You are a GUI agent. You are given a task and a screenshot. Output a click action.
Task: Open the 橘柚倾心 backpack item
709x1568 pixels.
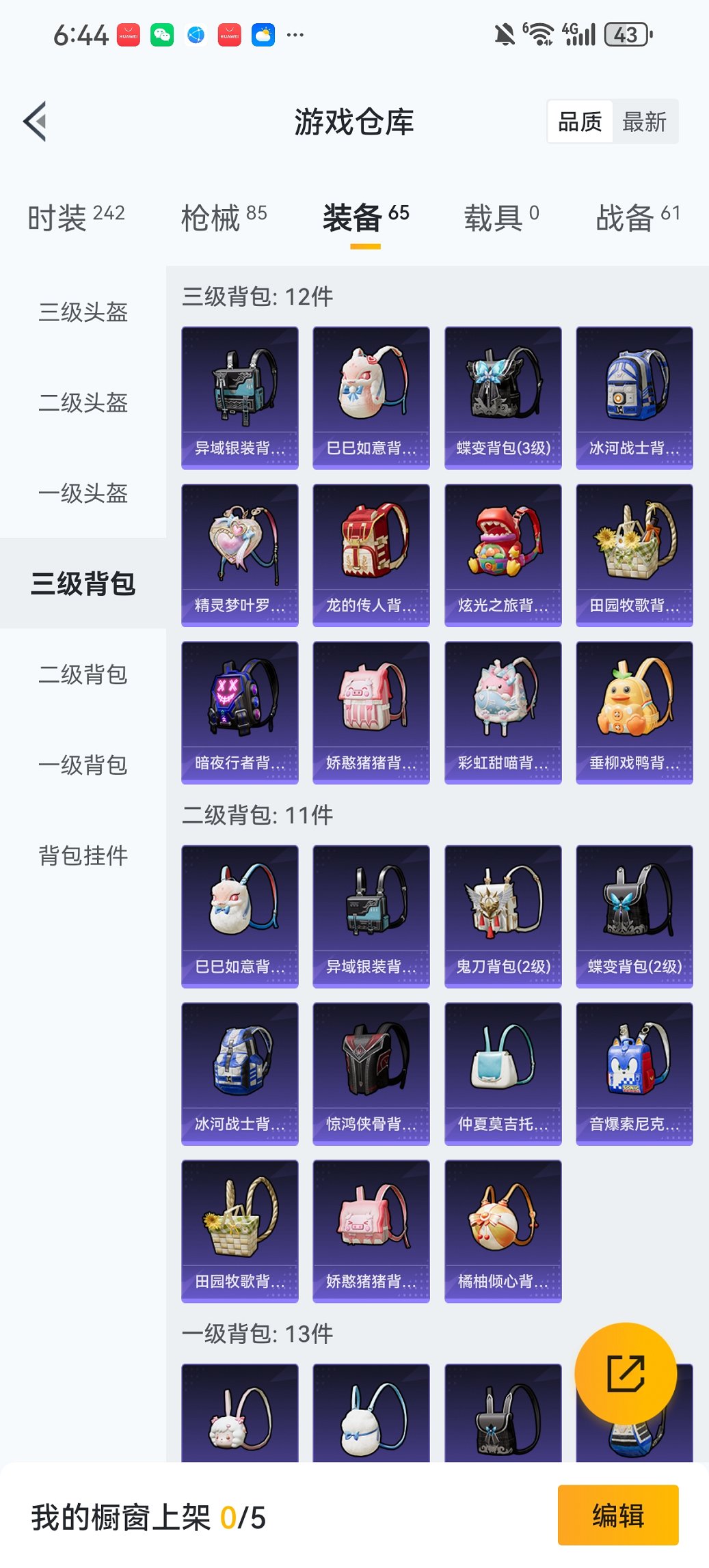point(503,1231)
